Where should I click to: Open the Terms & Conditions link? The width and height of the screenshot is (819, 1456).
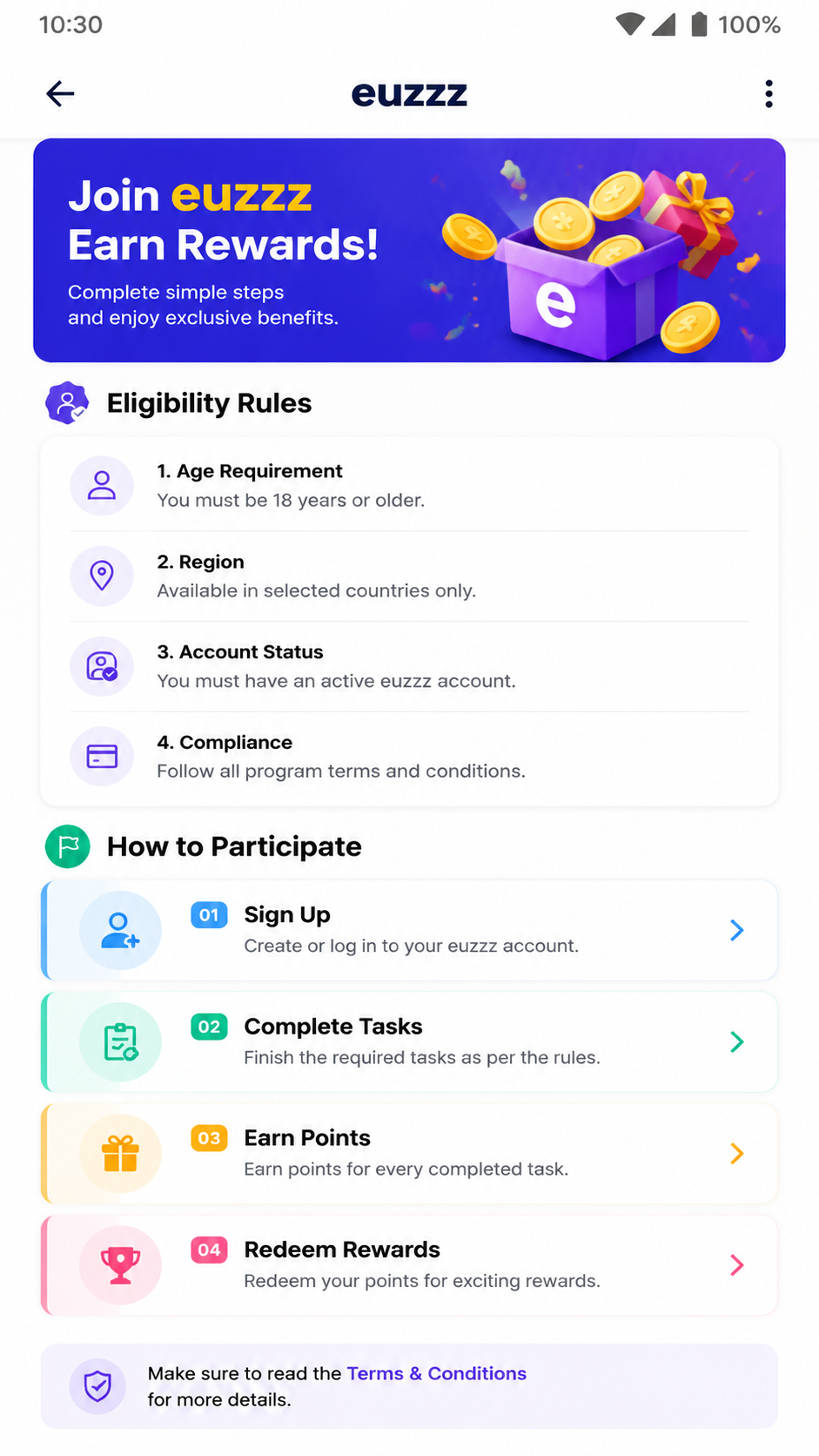click(x=437, y=1373)
